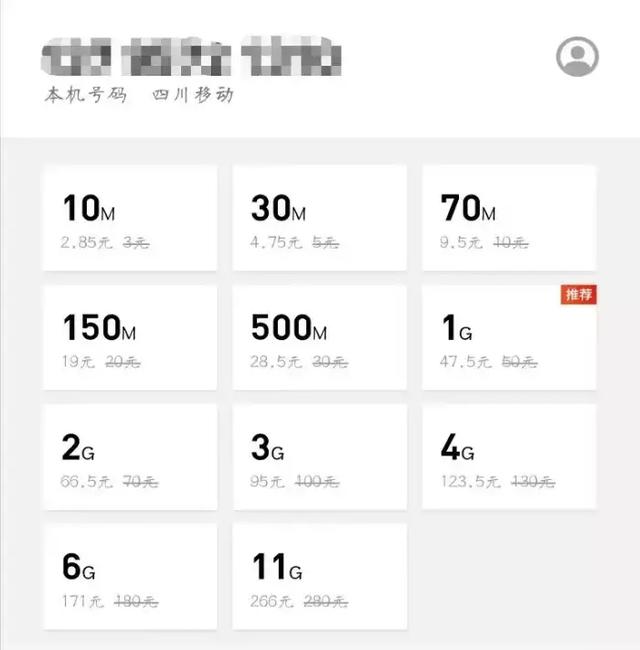Open the contact picker profile icon
The image size is (640, 650).
click(577, 56)
